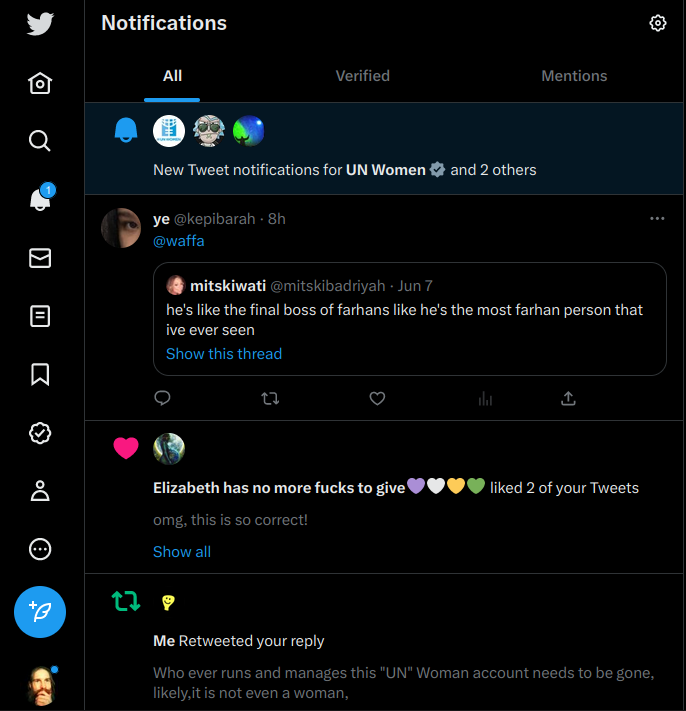686x711 pixels.
Task: Open the Verified badge sidebar item
Action: pos(40,433)
